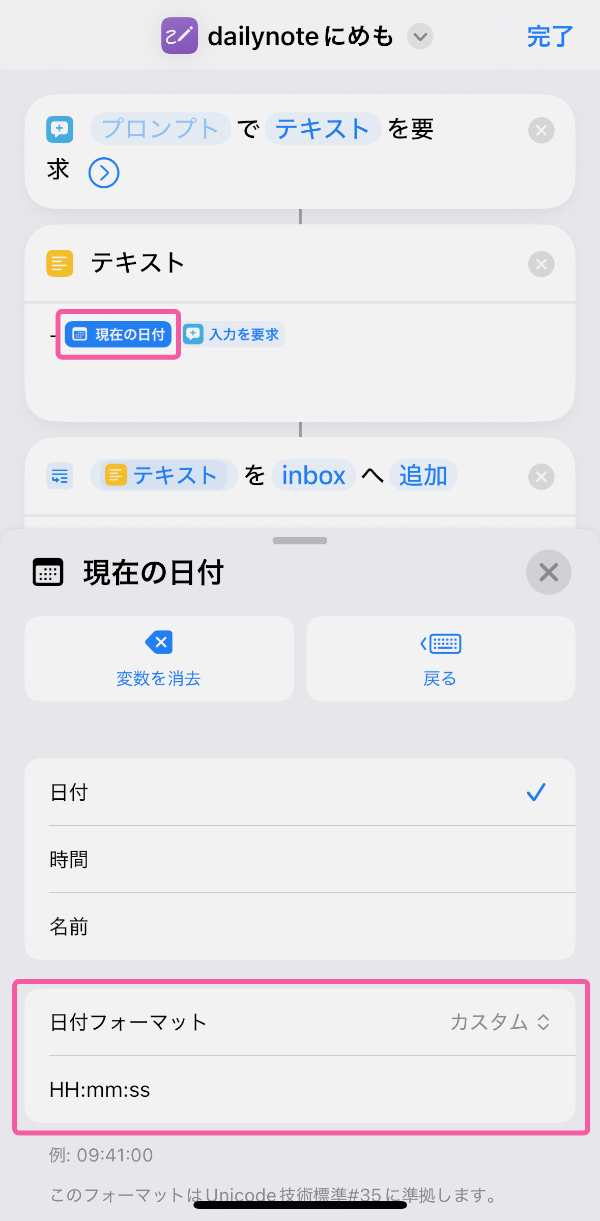Tap 変数を消去 to clear the variable
The width and height of the screenshot is (600, 1221).
(159, 658)
